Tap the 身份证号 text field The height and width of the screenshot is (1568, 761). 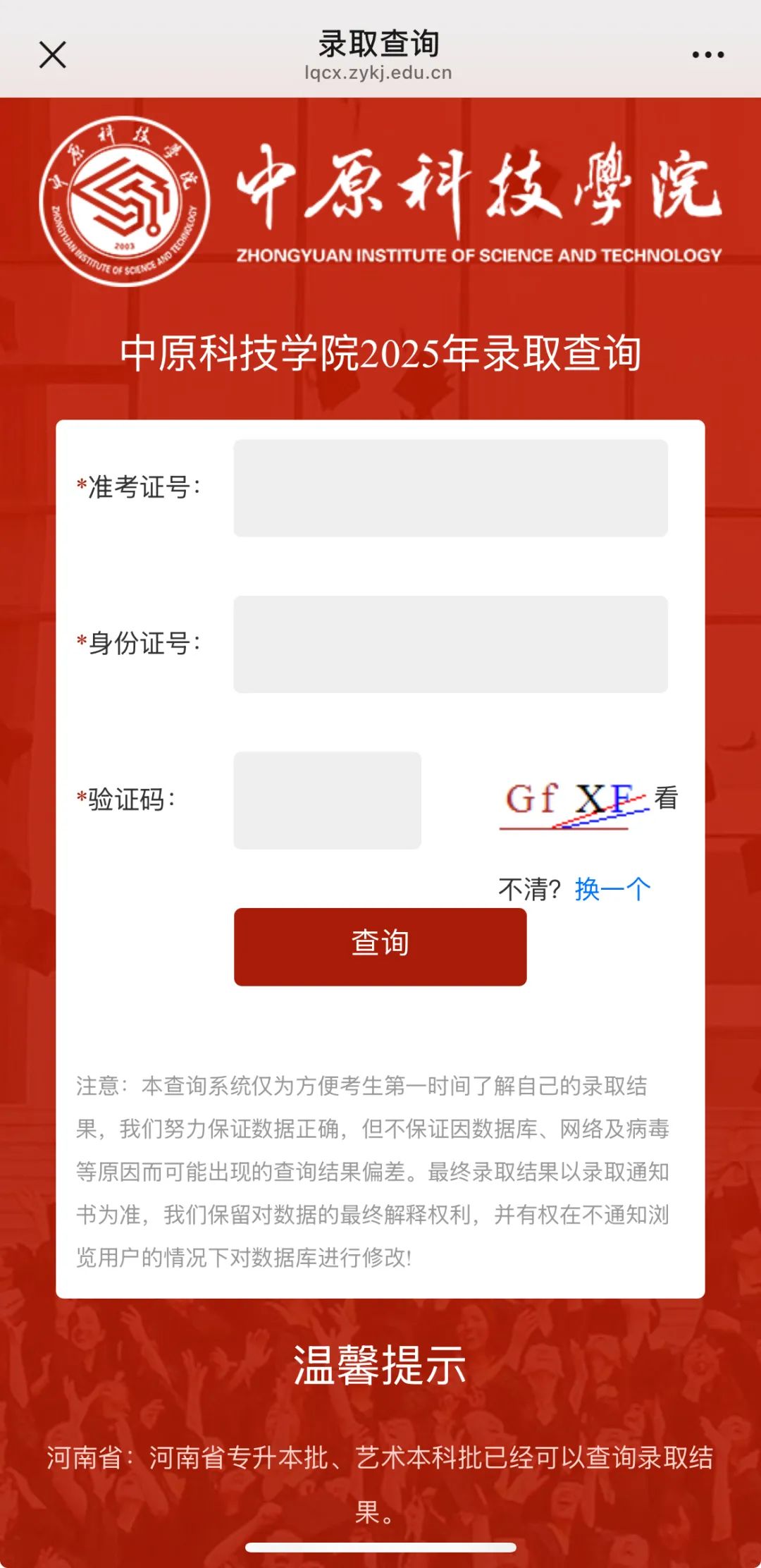(x=450, y=644)
